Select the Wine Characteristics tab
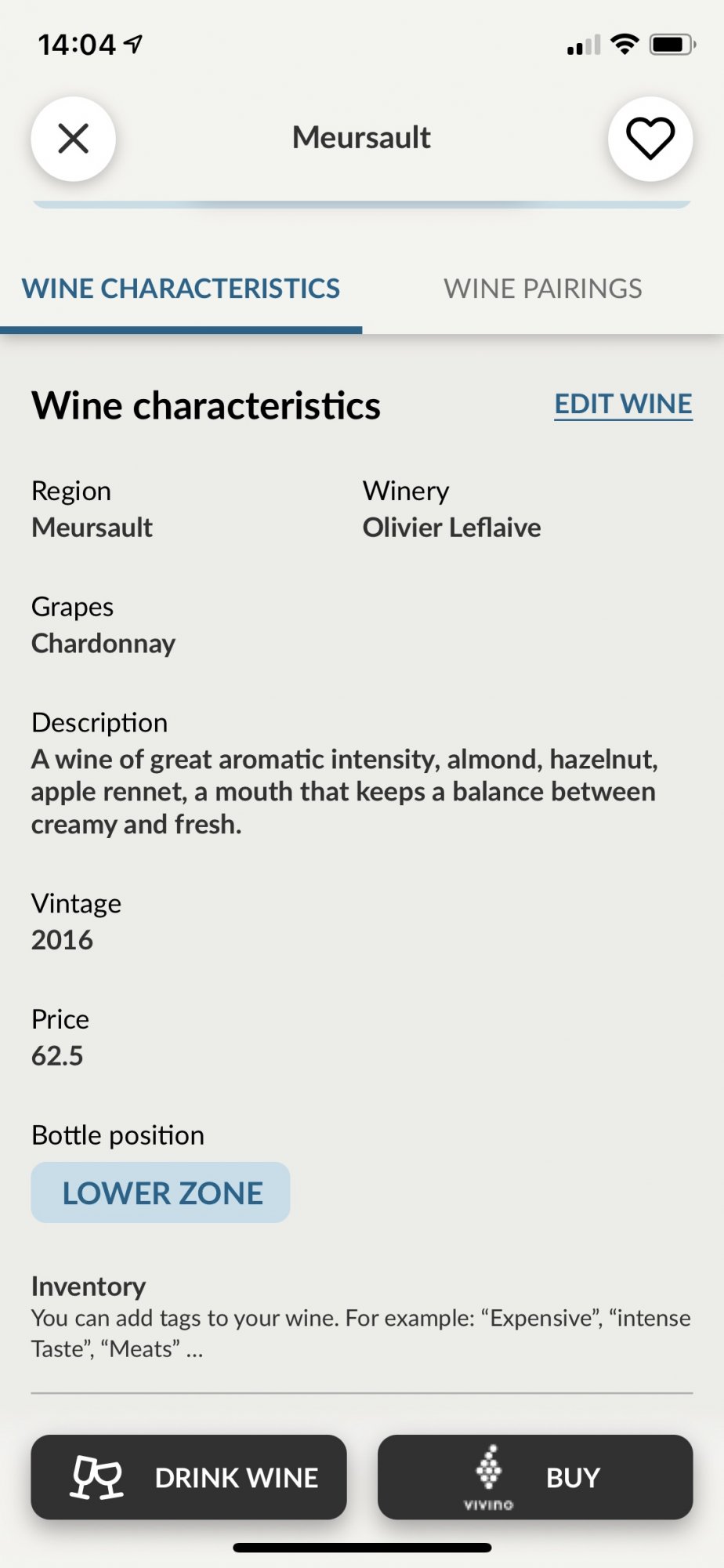 click(181, 289)
